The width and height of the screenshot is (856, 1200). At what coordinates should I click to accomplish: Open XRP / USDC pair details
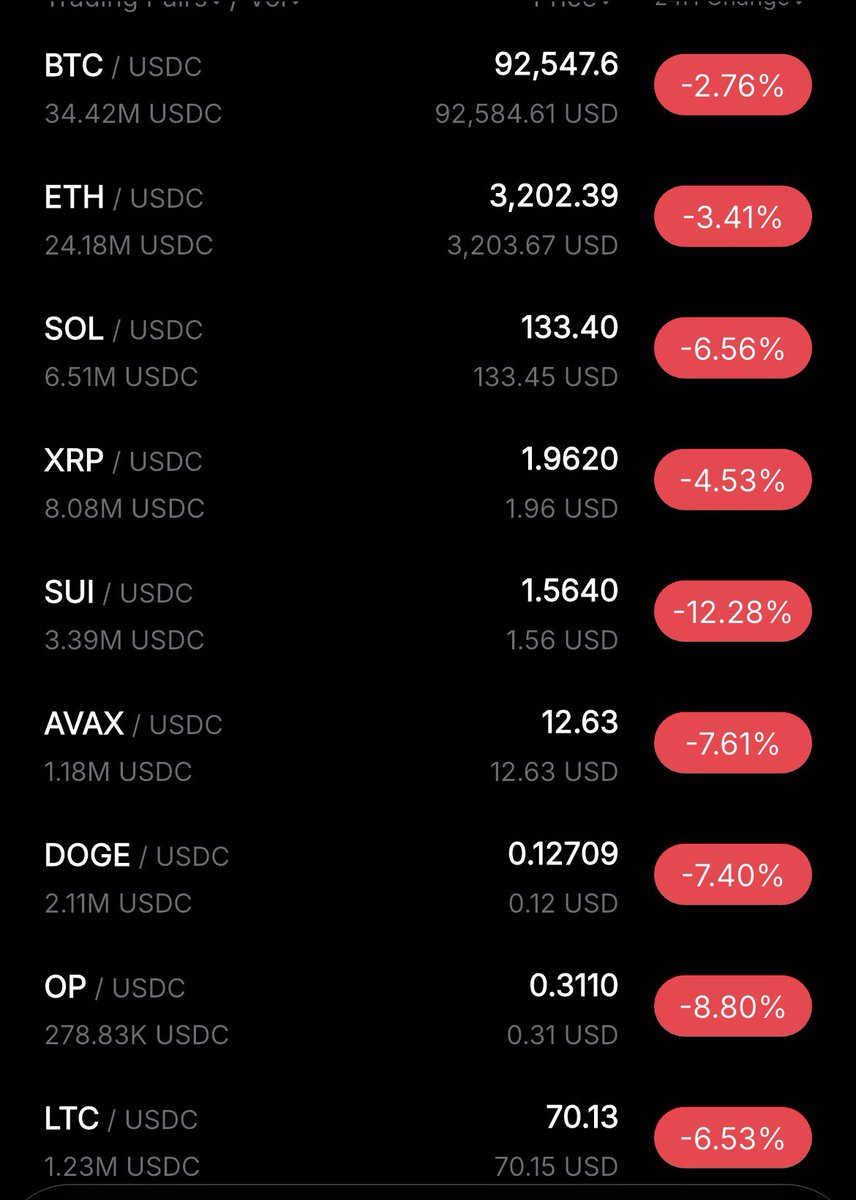pos(123,462)
